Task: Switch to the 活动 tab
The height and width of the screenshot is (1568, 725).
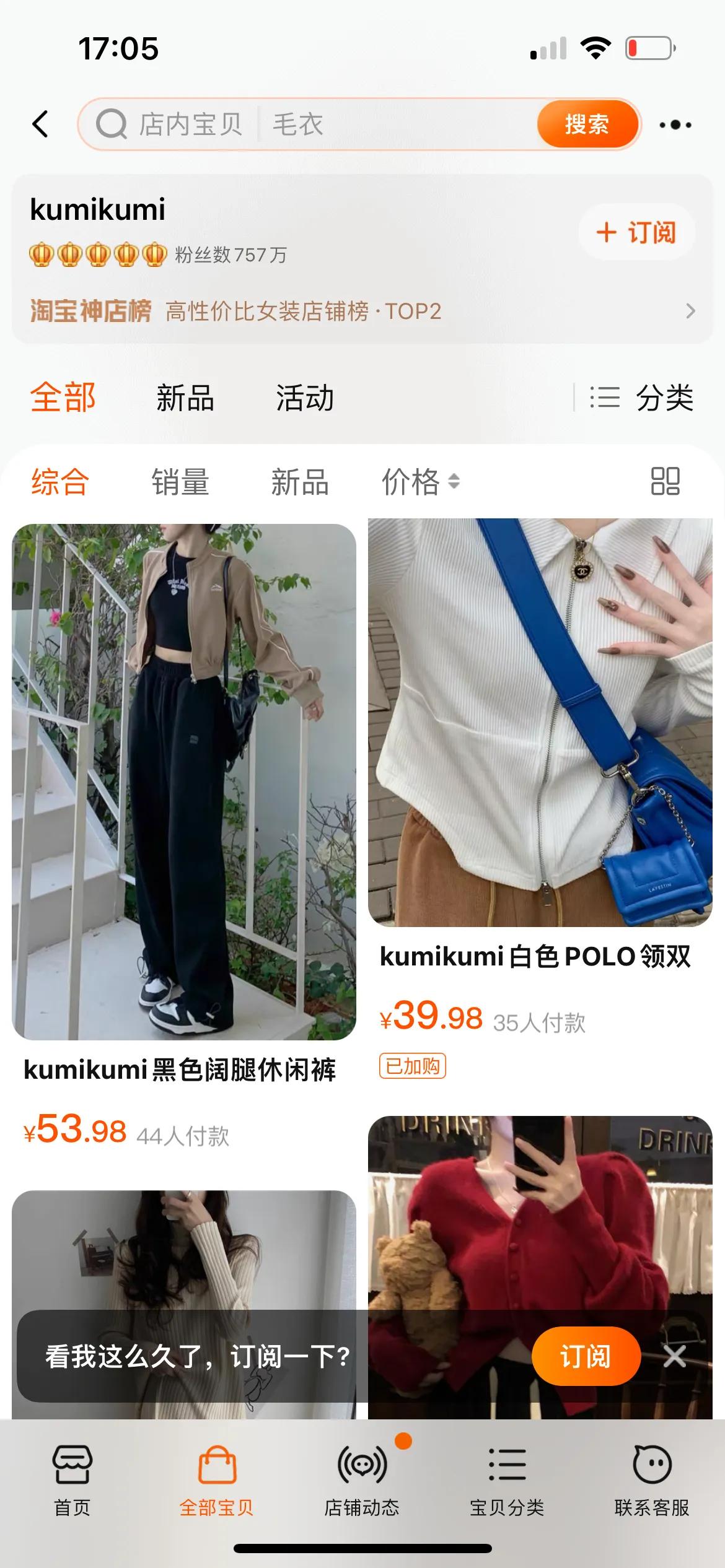Action: tap(305, 398)
